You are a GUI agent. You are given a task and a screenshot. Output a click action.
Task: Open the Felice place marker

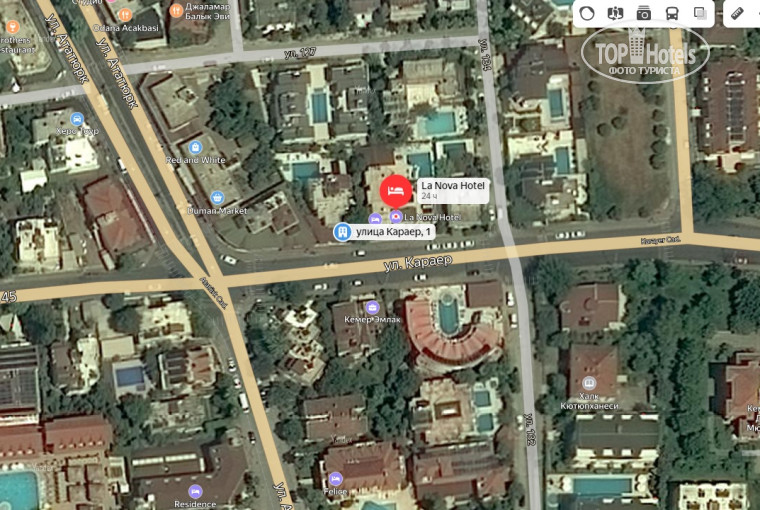[x=335, y=480]
